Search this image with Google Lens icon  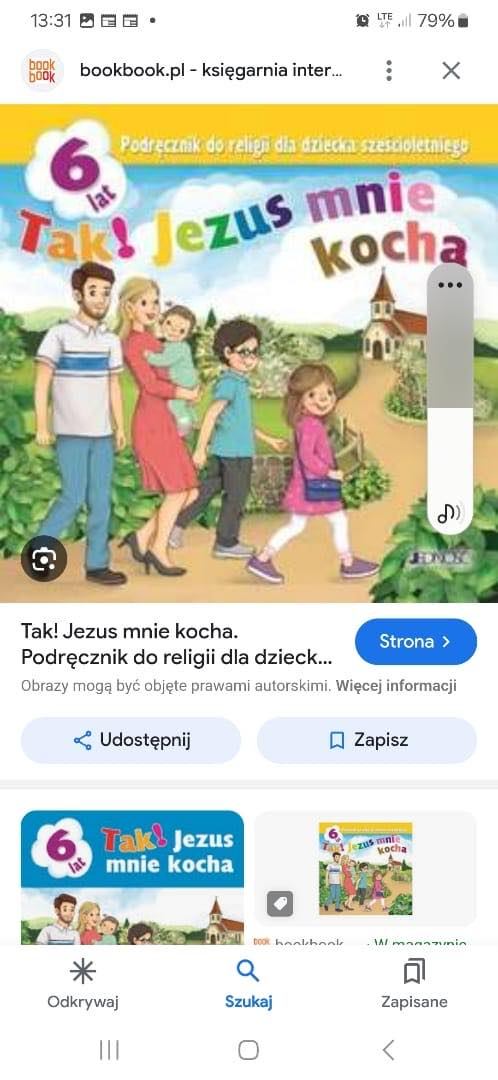click(44, 559)
